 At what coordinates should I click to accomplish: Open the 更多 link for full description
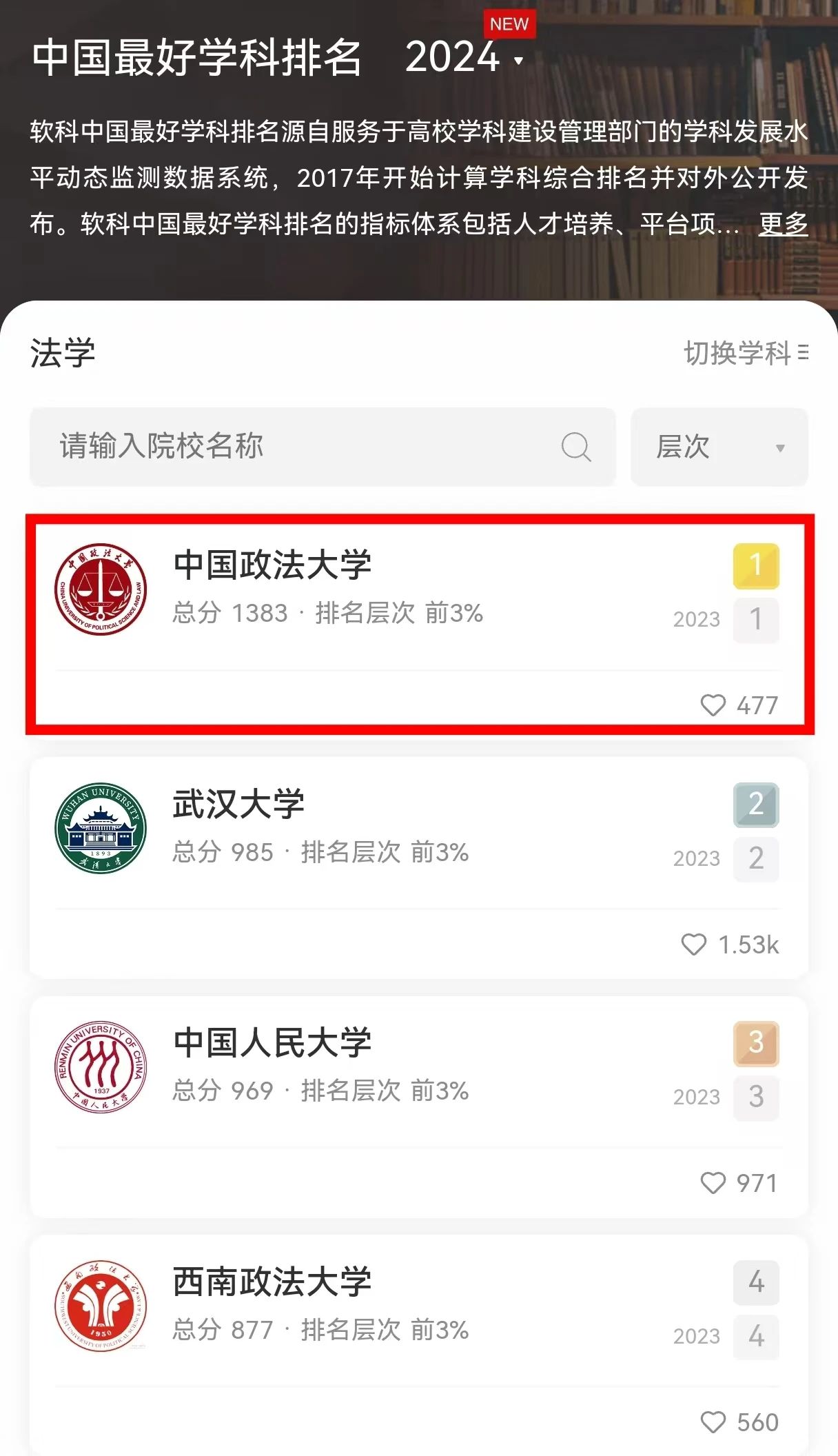pos(784,224)
